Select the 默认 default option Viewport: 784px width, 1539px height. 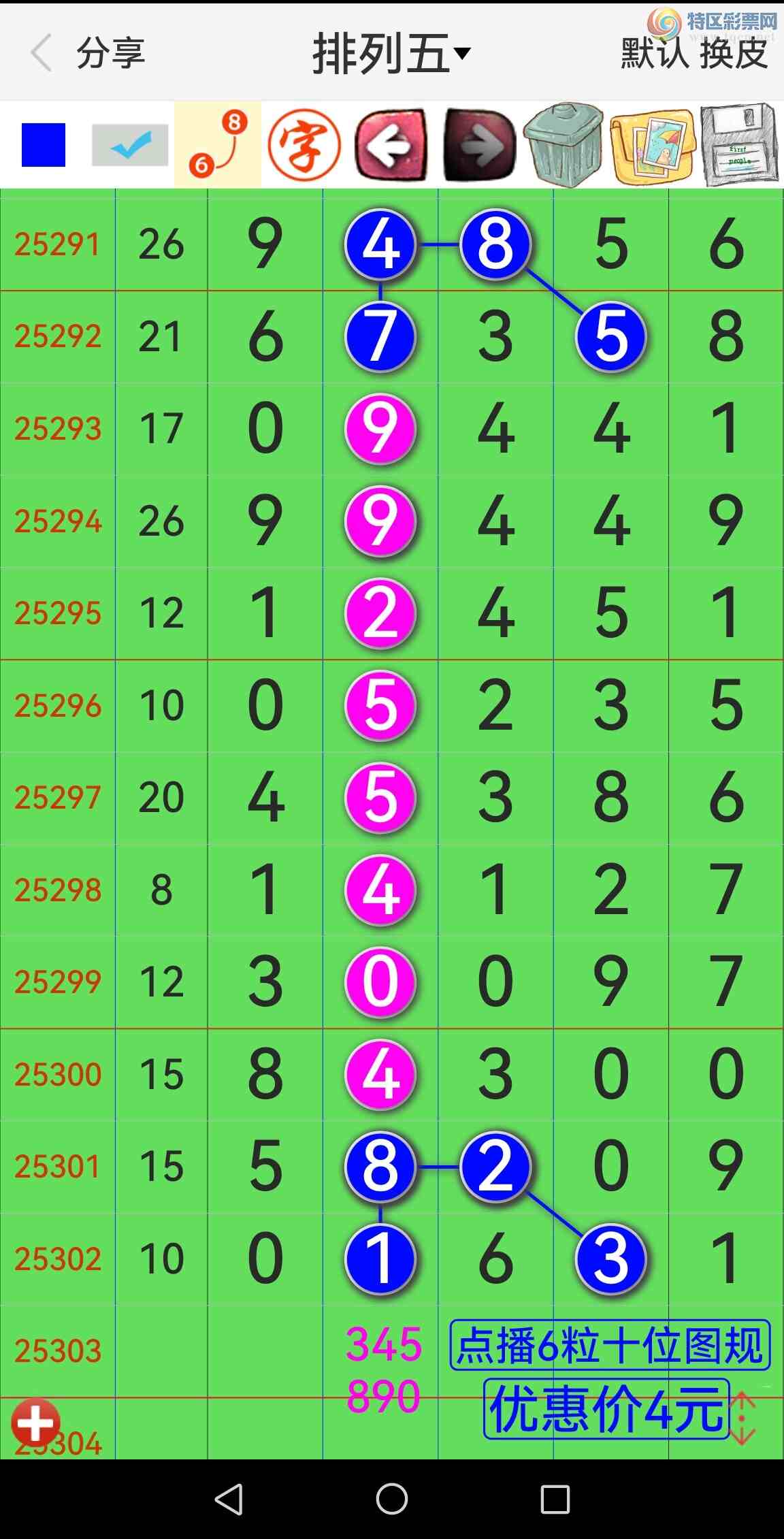654,54
